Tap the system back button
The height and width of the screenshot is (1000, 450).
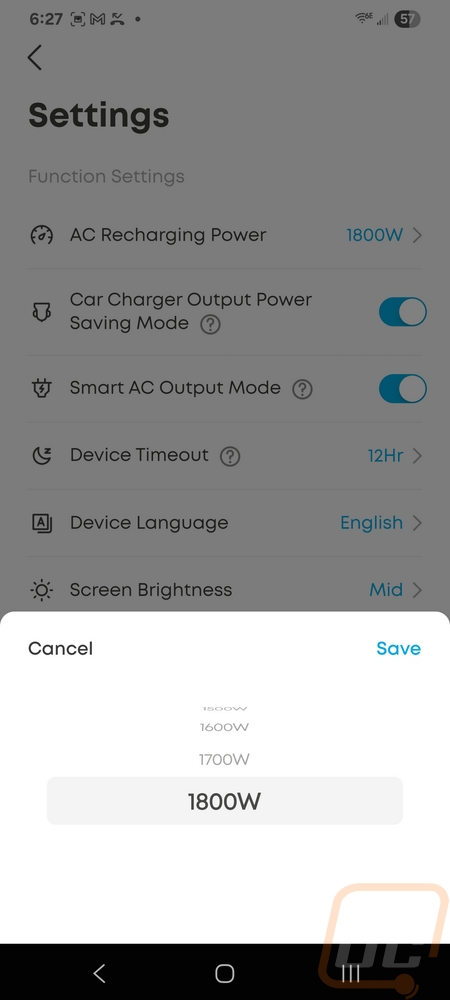[99, 973]
